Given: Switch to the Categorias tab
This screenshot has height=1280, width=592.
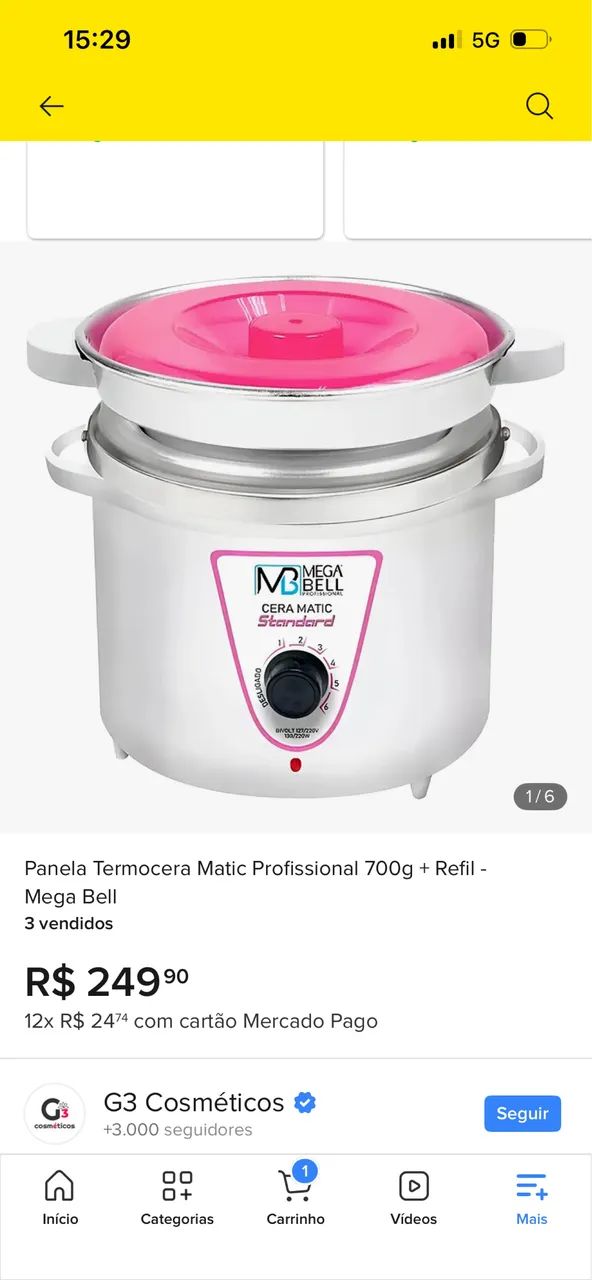Looking at the screenshot, I should point(177,1198).
